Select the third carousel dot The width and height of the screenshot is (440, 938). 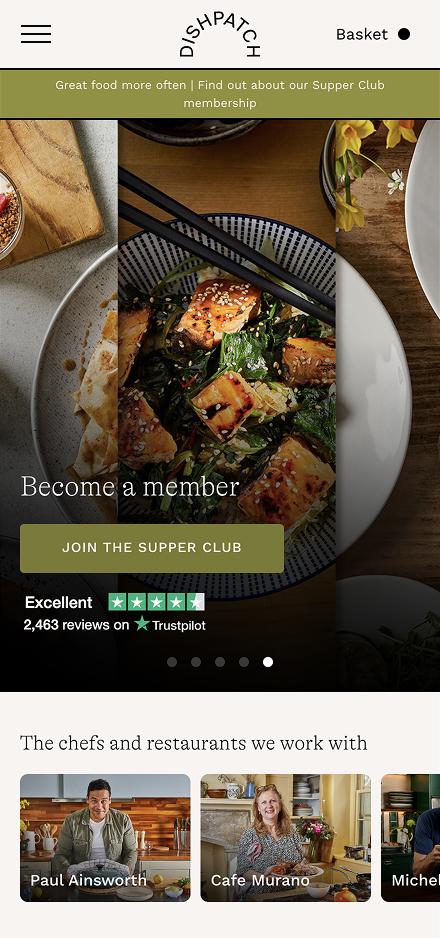220,662
